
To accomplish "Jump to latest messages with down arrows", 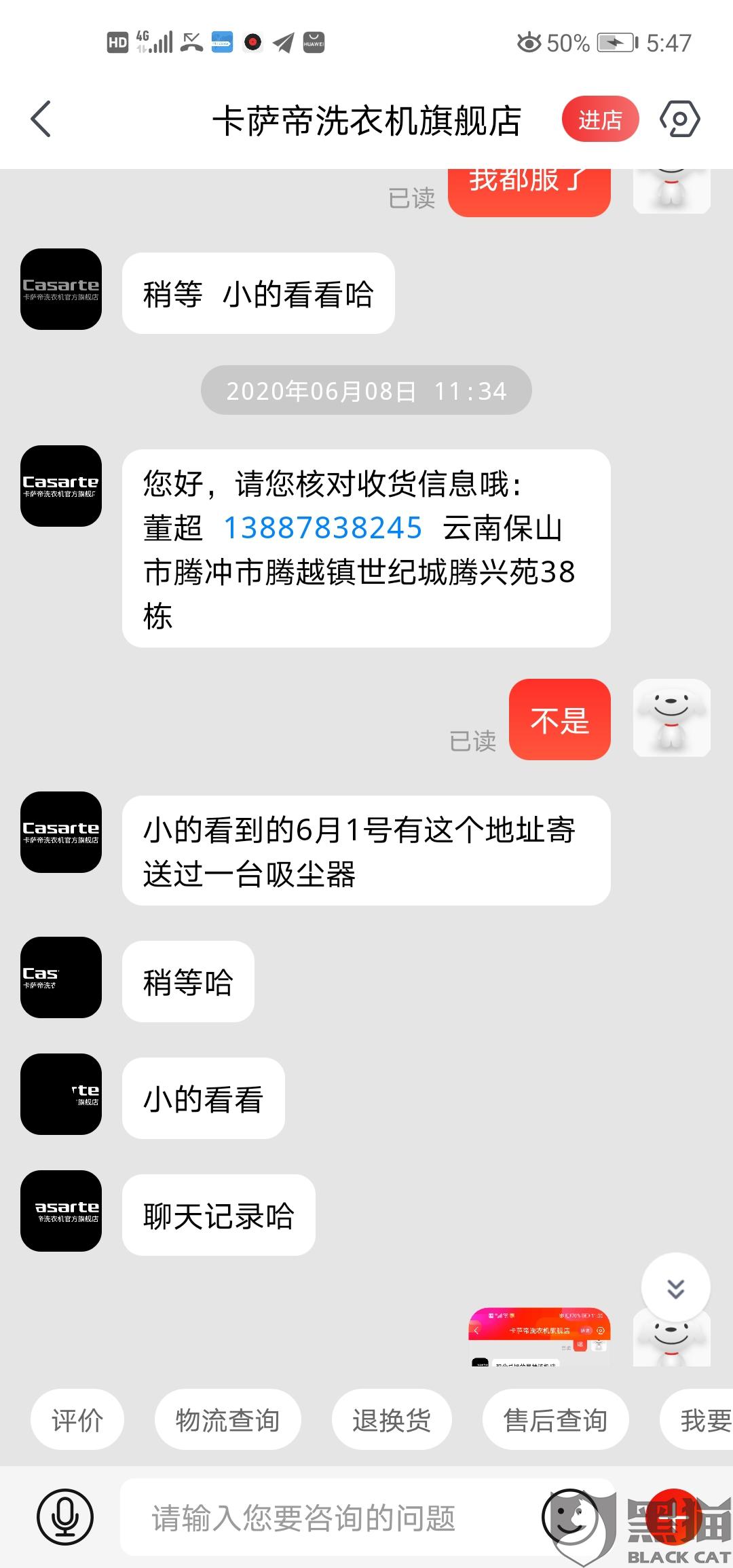I will point(675,1288).
